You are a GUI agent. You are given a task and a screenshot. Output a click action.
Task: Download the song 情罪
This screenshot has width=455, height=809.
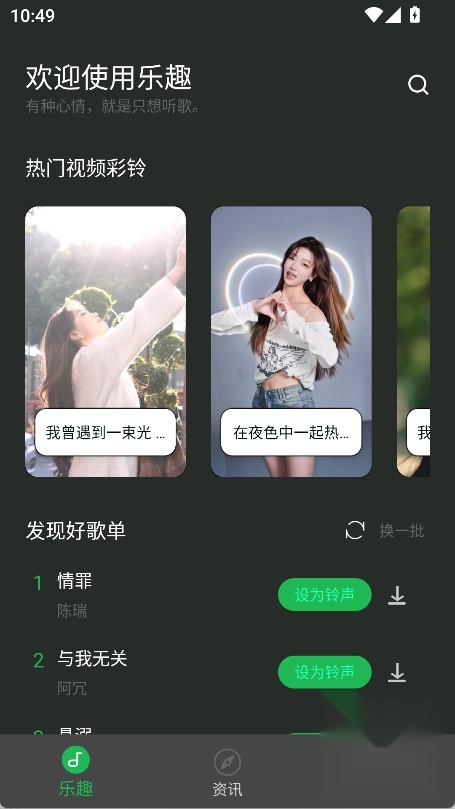tap(397, 595)
